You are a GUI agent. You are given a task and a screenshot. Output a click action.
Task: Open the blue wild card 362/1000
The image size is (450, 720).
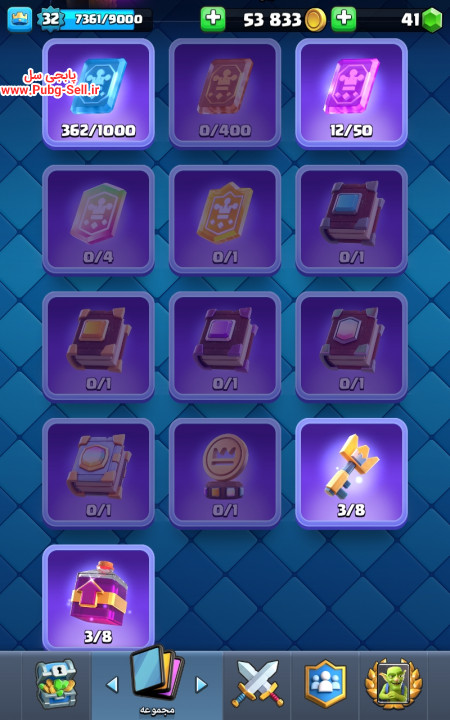(98, 93)
